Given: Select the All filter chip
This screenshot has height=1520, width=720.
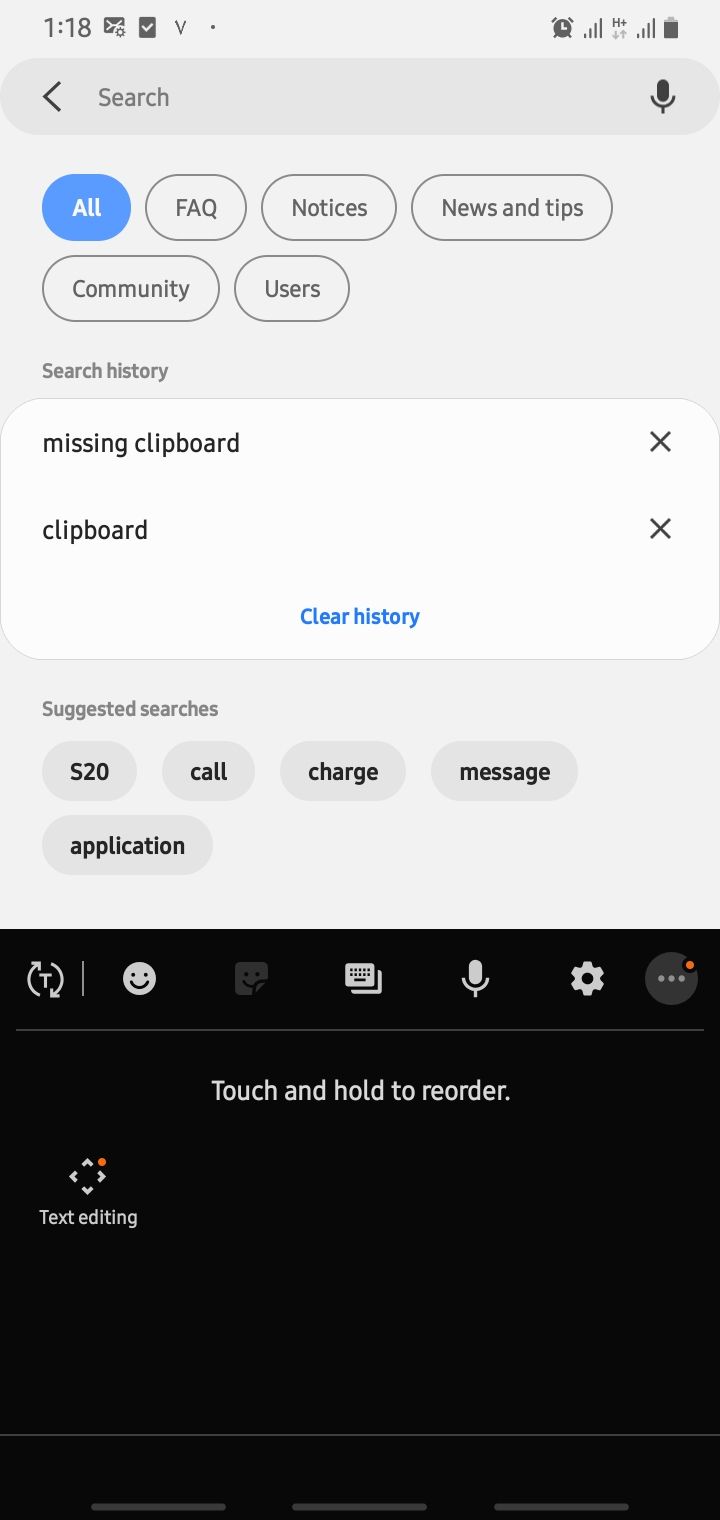Looking at the screenshot, I should tap(86, 208).
